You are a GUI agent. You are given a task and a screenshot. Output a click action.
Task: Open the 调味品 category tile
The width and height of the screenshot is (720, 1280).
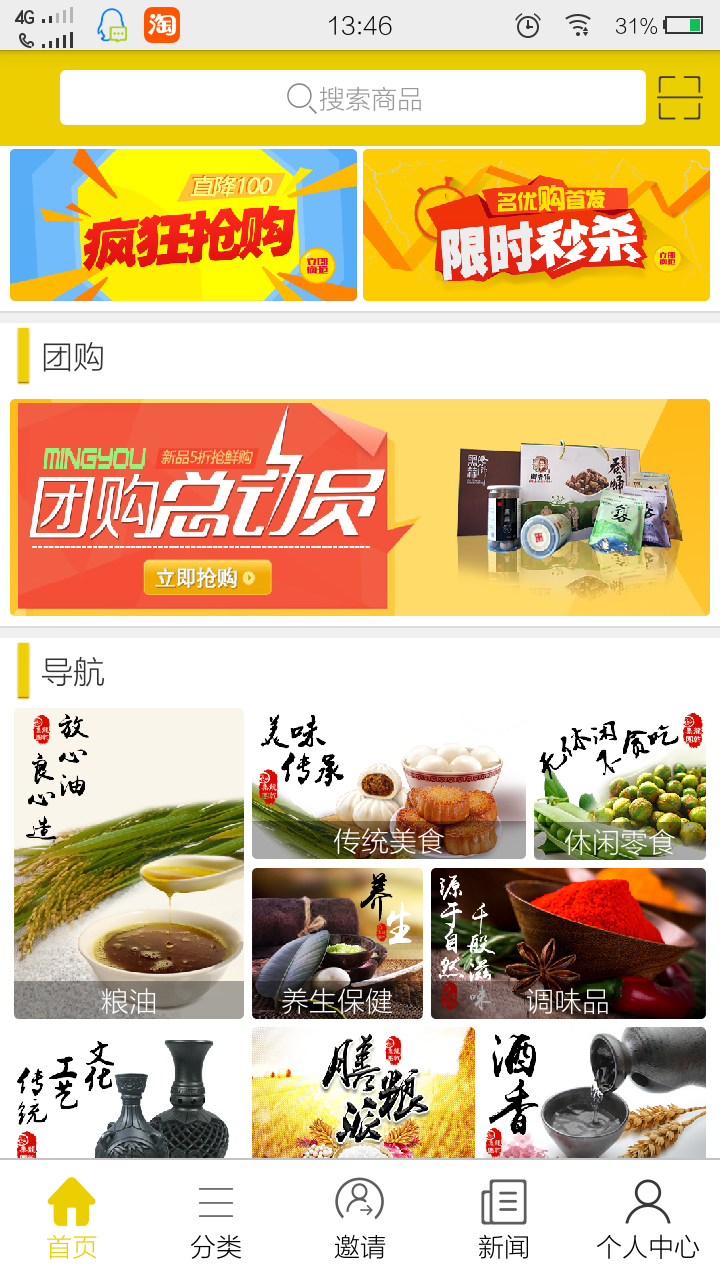[x=568, y=944]
